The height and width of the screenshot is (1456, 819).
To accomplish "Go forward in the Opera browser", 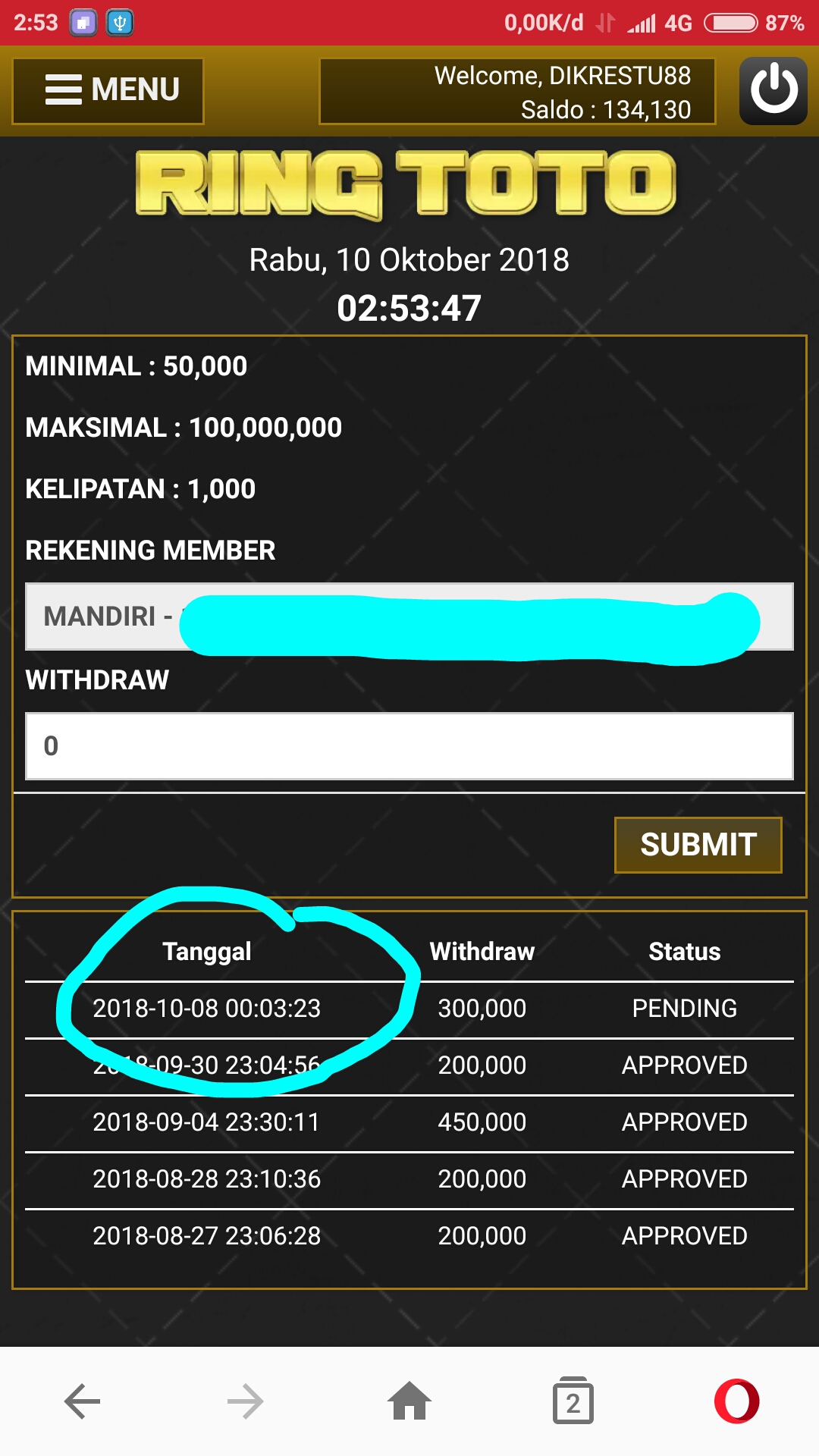I will (245, 1401).
